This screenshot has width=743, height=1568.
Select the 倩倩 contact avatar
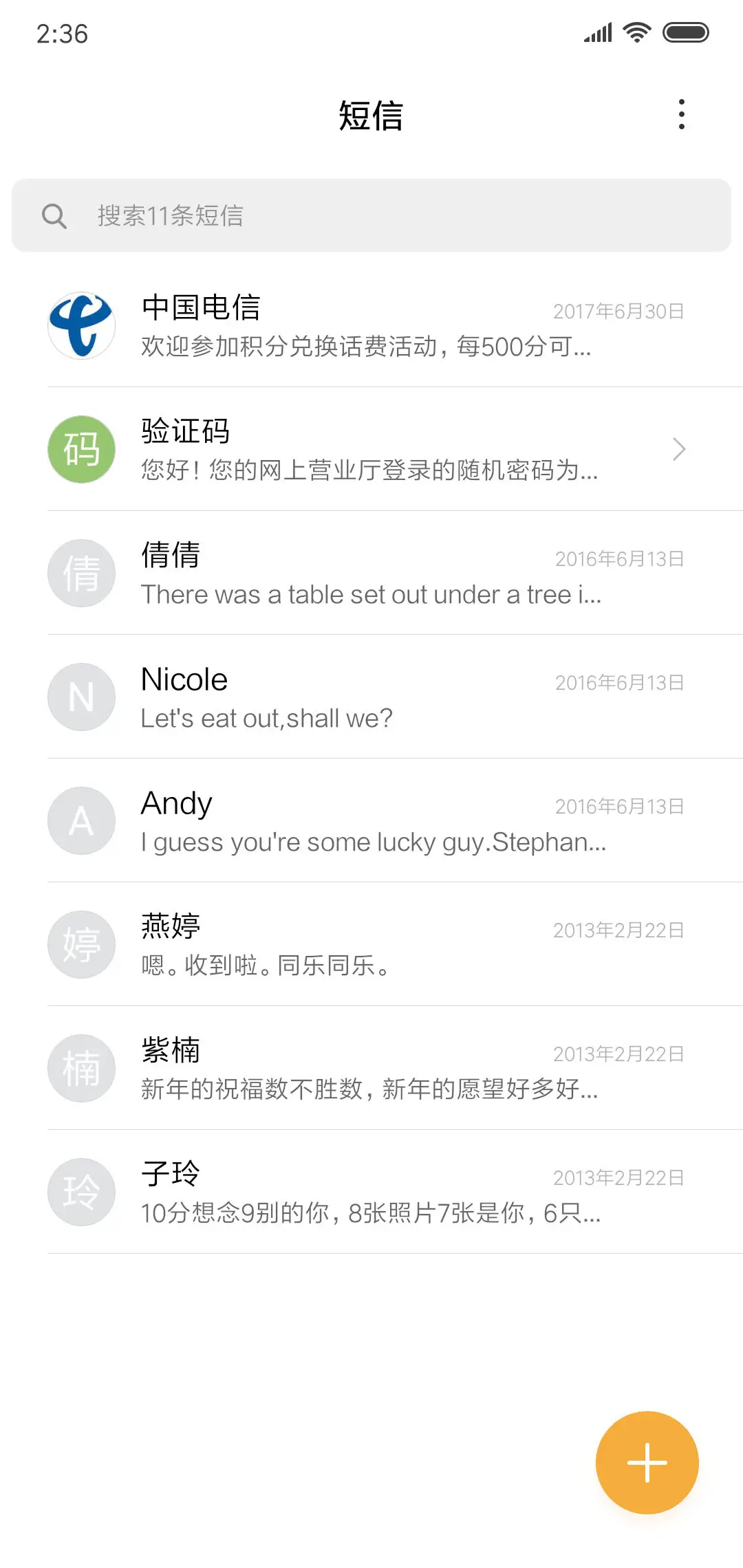click(x=80, y=573)
